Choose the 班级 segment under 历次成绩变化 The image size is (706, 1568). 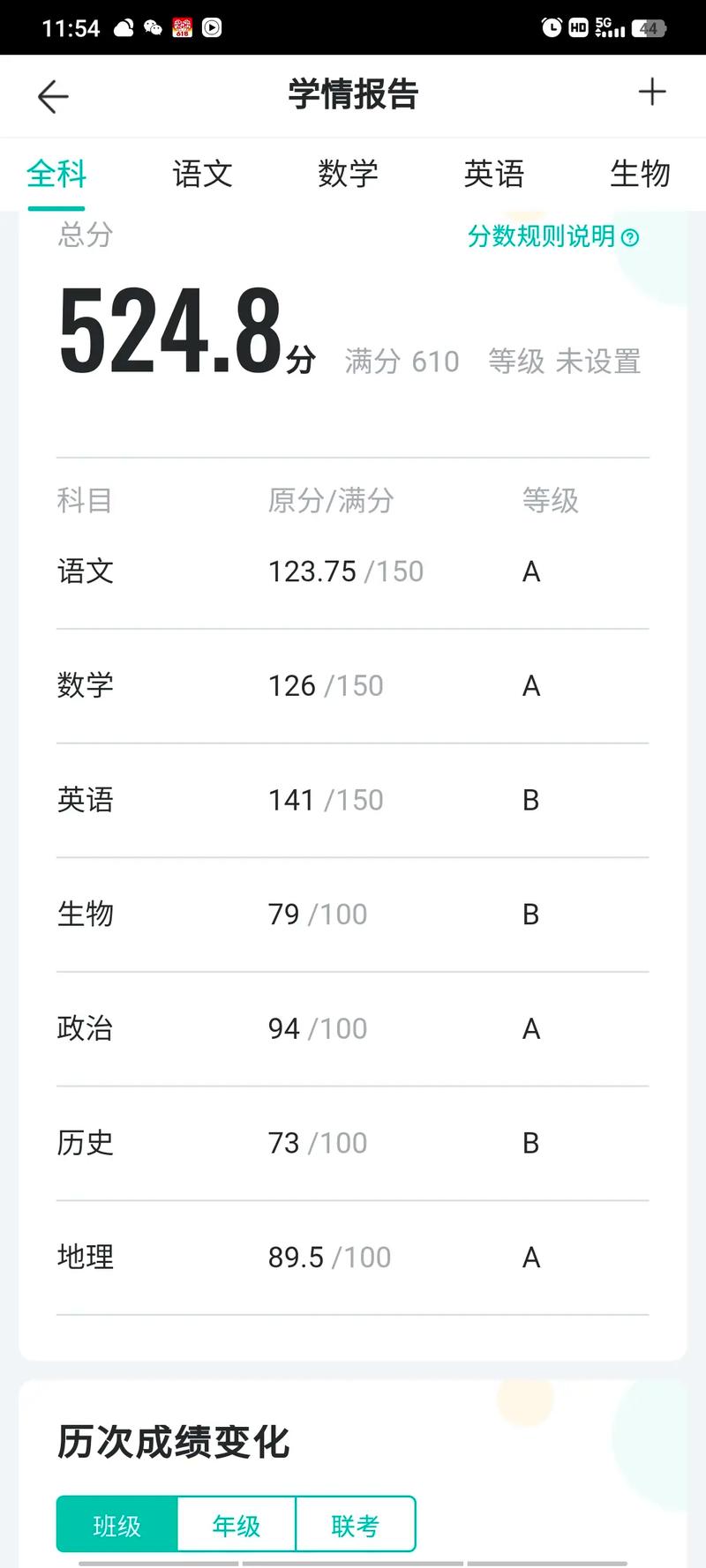coord(117,1524)
